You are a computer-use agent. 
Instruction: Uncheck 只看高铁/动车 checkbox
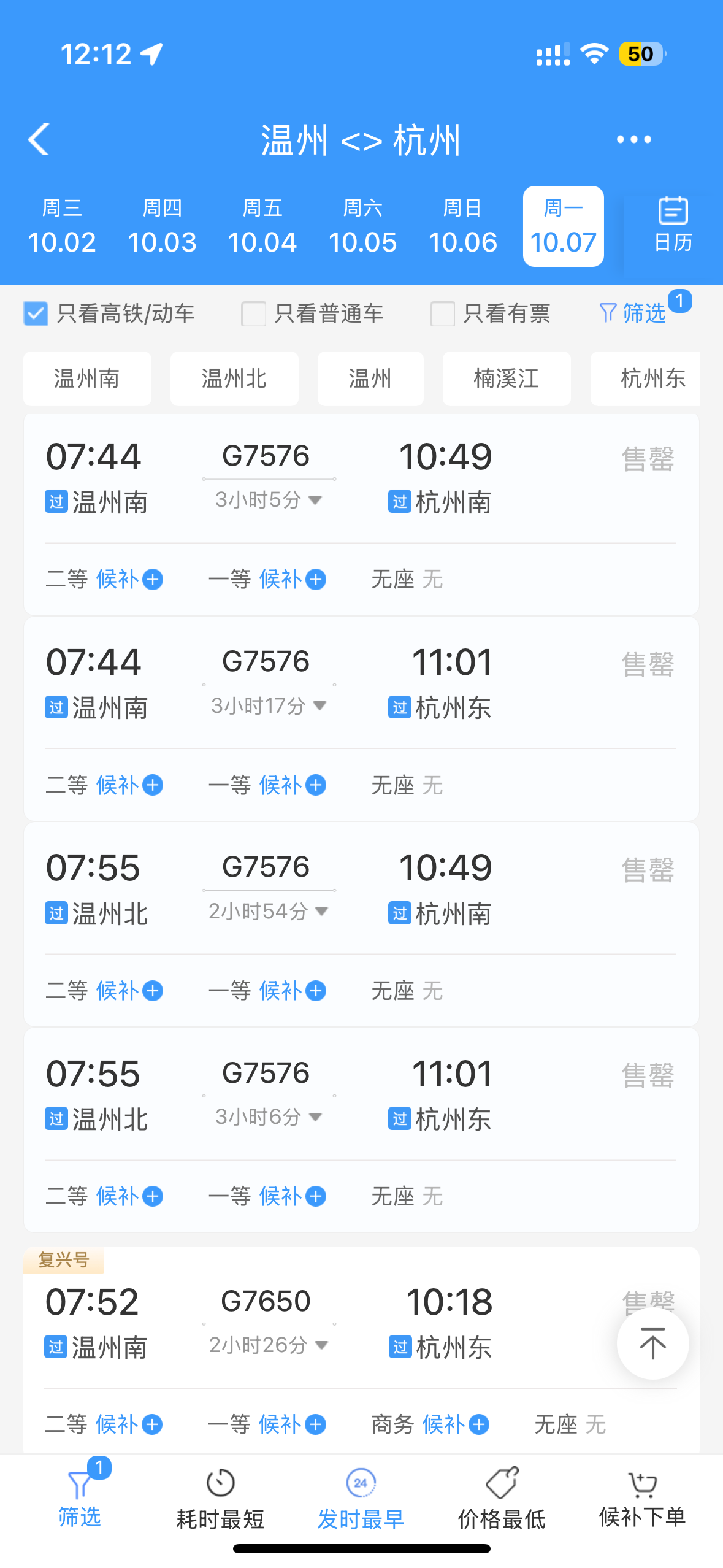pyautogui.click(x=36, y=313)
